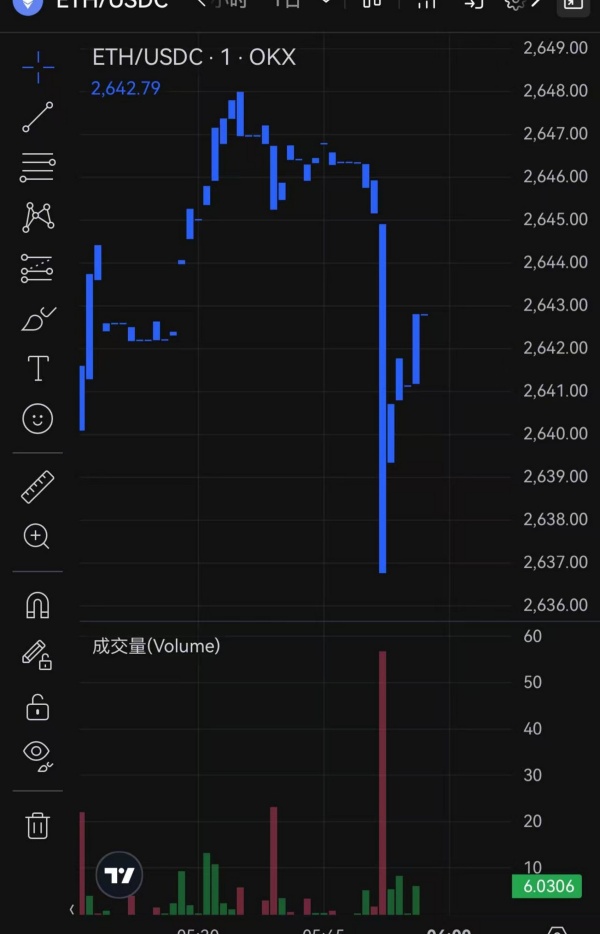Select the crosshair cursor tool
This screenshot has height=934, width=600.
(x=38, y=67)
